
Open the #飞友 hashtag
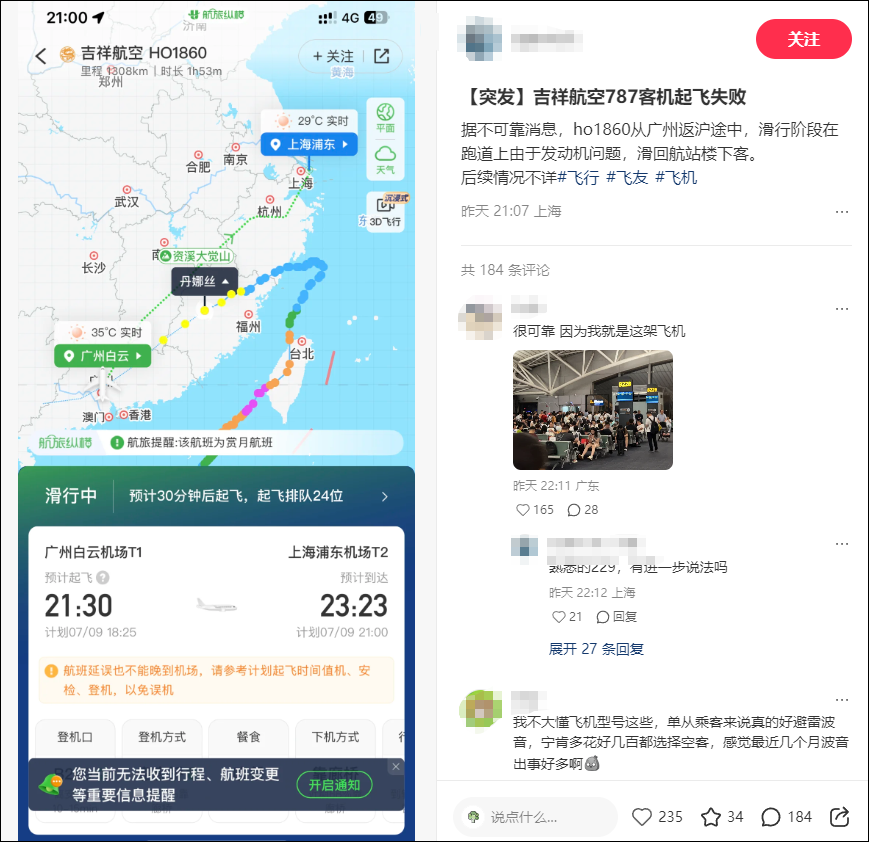click(626, 178)
